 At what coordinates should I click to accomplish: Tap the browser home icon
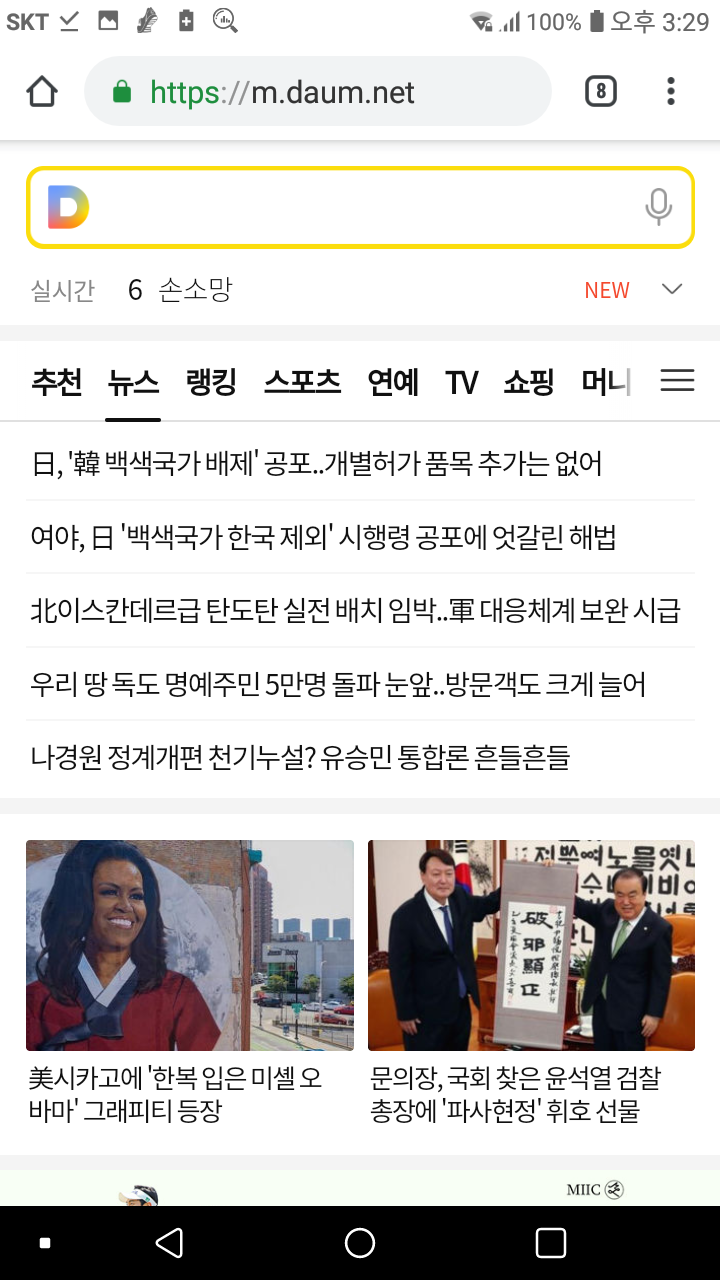(42, 92)
